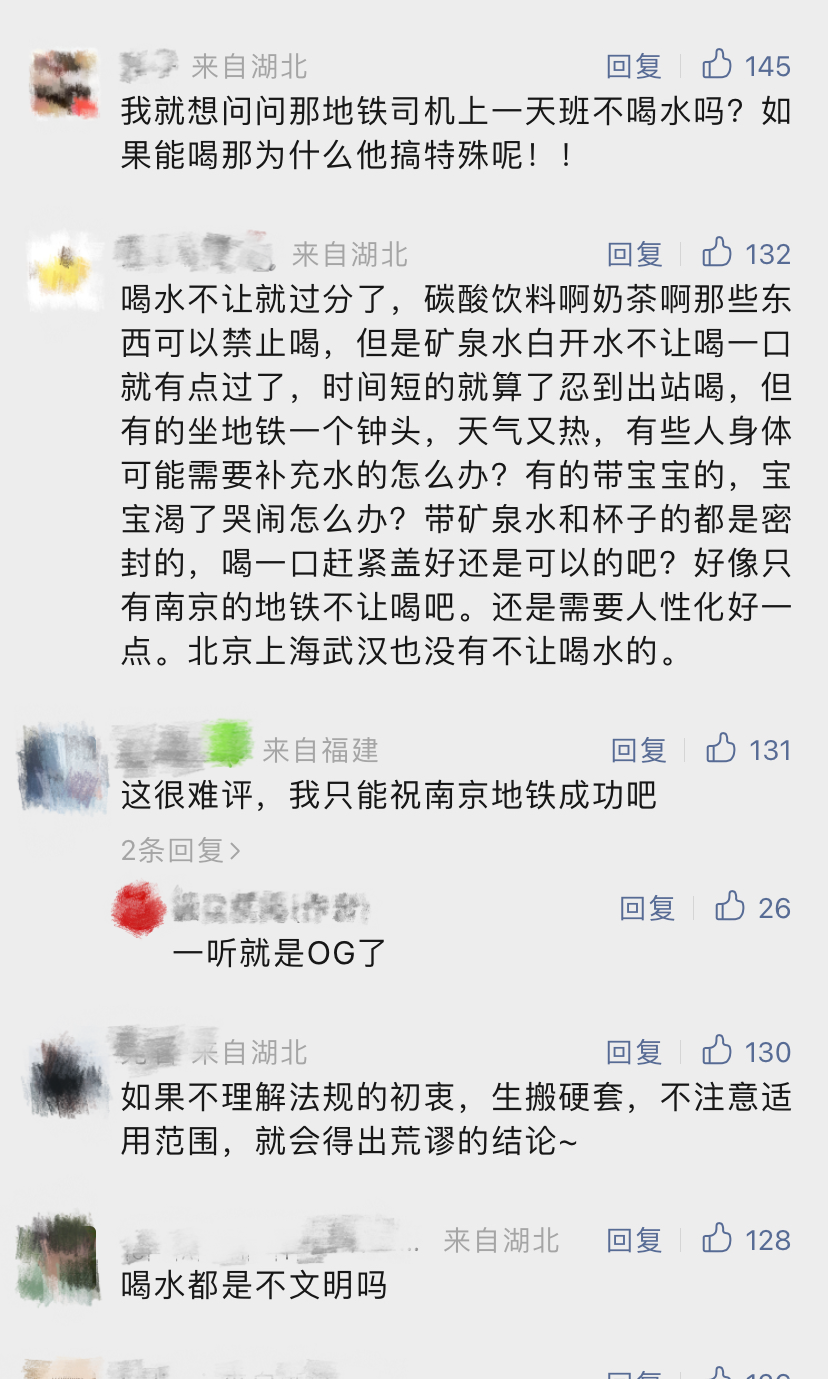Like the comment with 132 likes
The width and height of the screenshot is (828, 1379).
click(x=717, y=254)
